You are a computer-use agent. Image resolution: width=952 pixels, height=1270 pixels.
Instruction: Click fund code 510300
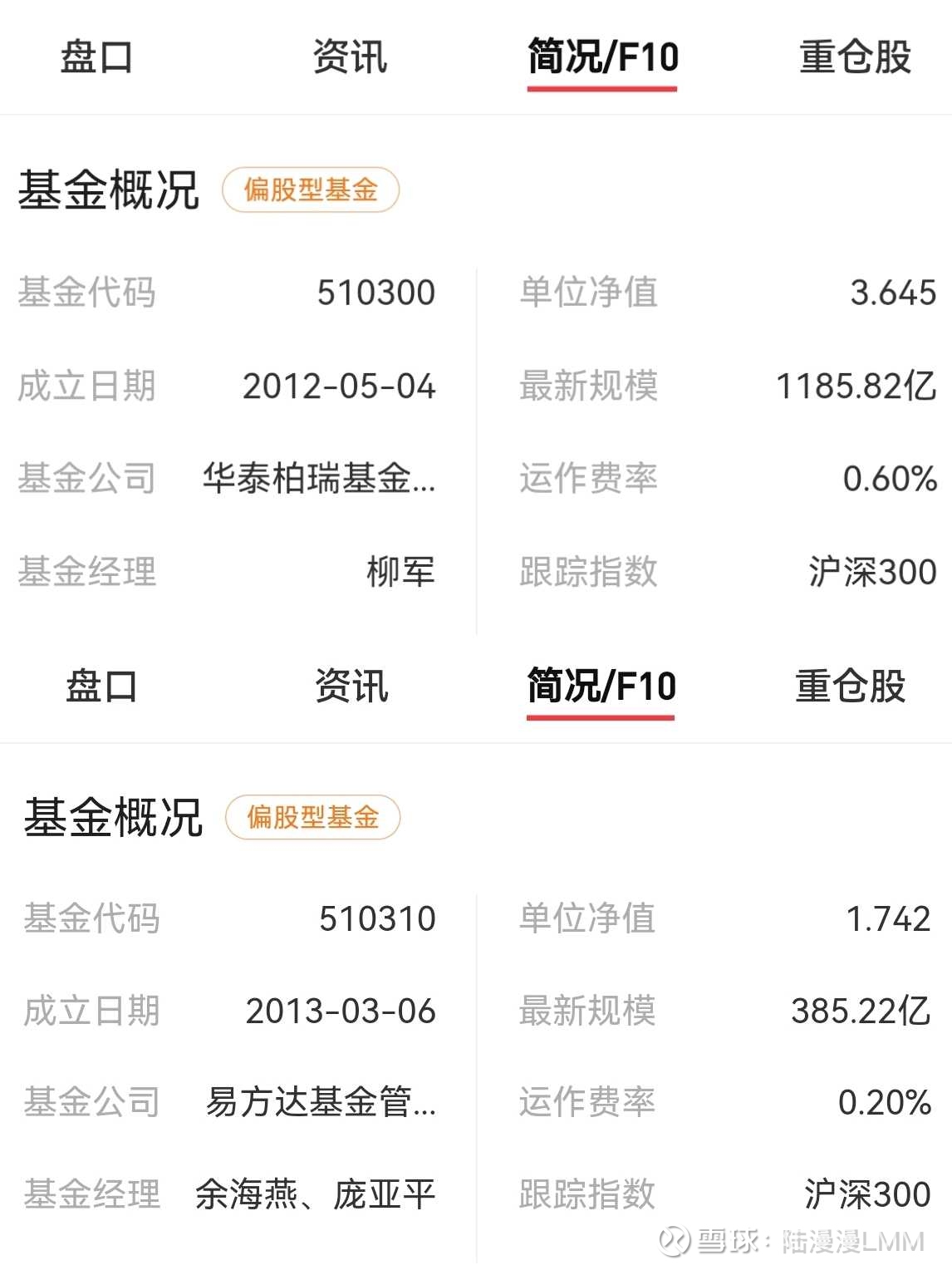point(378,293)
